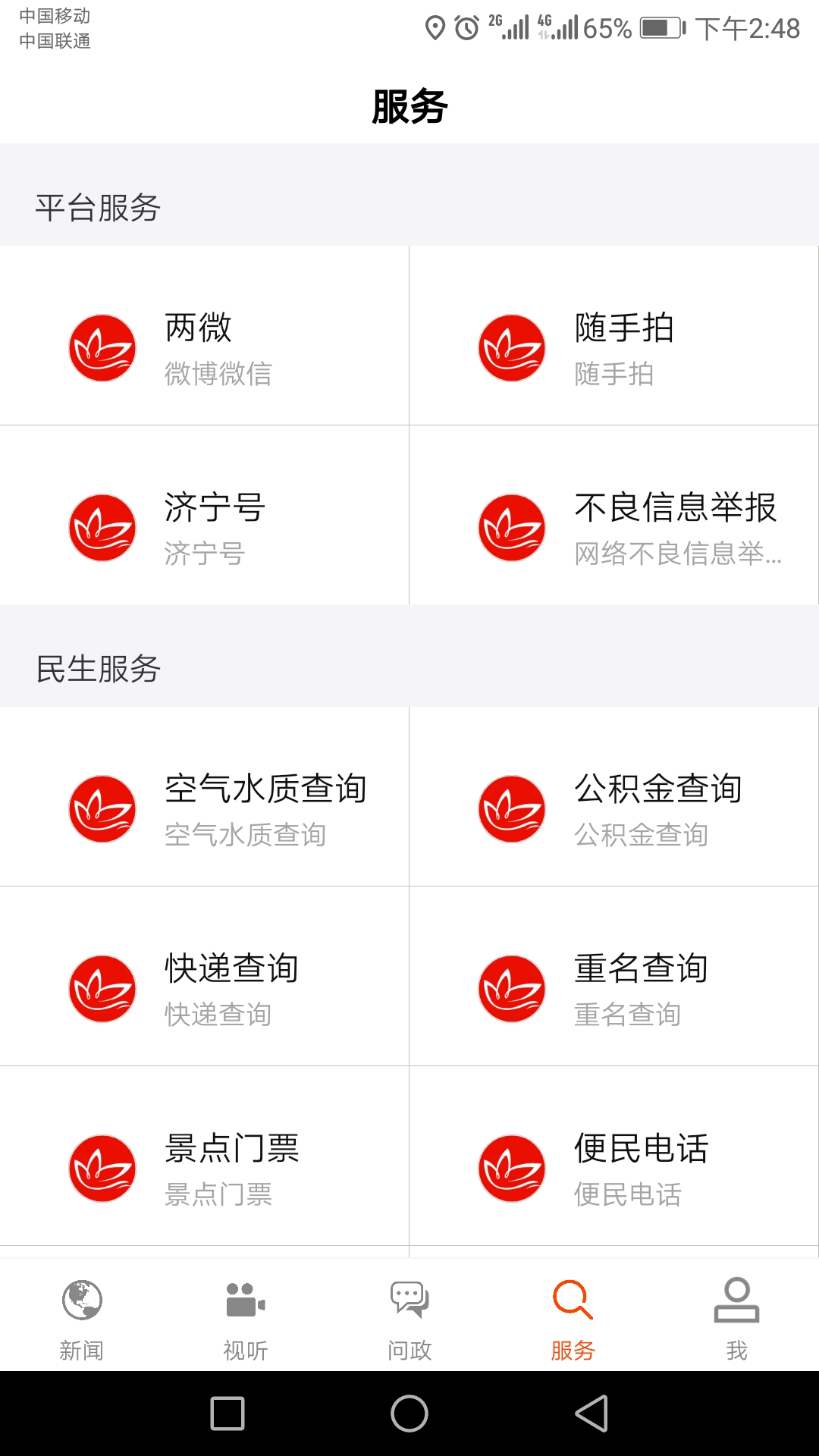Open the 空气水质查询 service icon
The width and height of the screenshot is (819, 1456).
tap(102, 808)
